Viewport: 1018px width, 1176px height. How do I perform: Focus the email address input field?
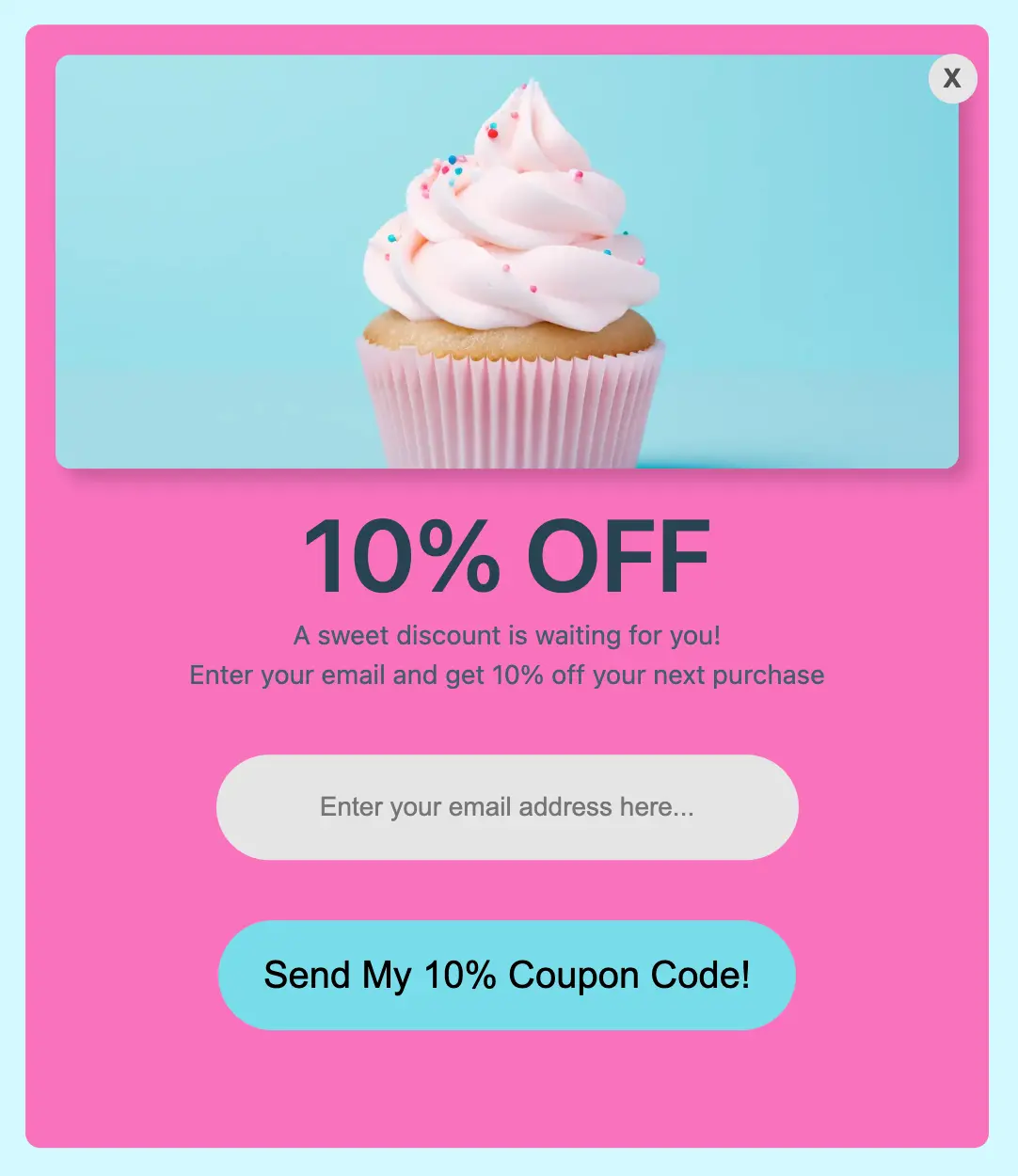pyautogui.click(x=507, y=807)
